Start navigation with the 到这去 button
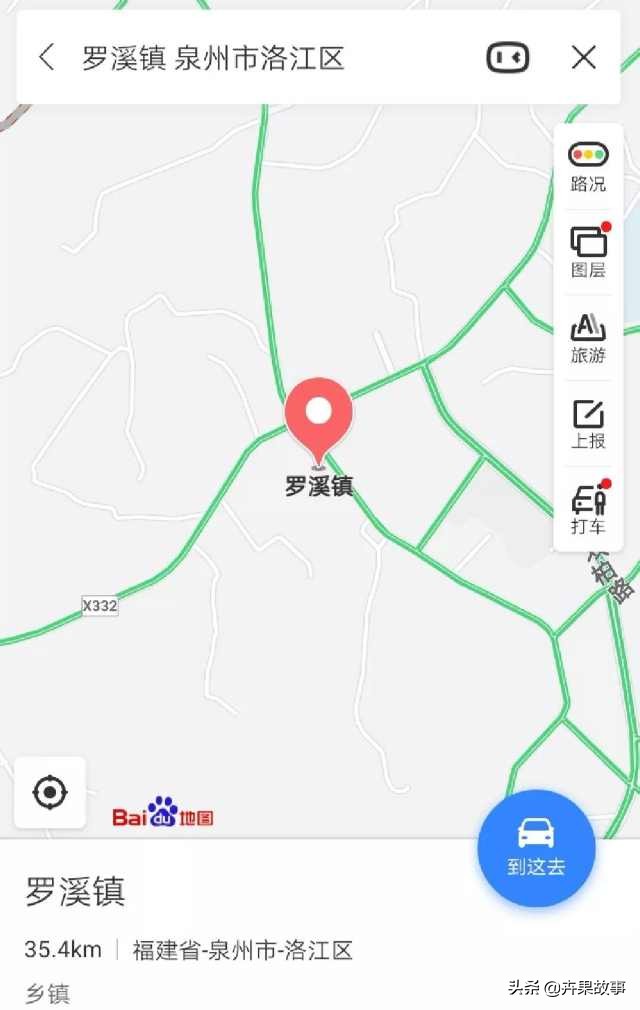 [536, 847]
